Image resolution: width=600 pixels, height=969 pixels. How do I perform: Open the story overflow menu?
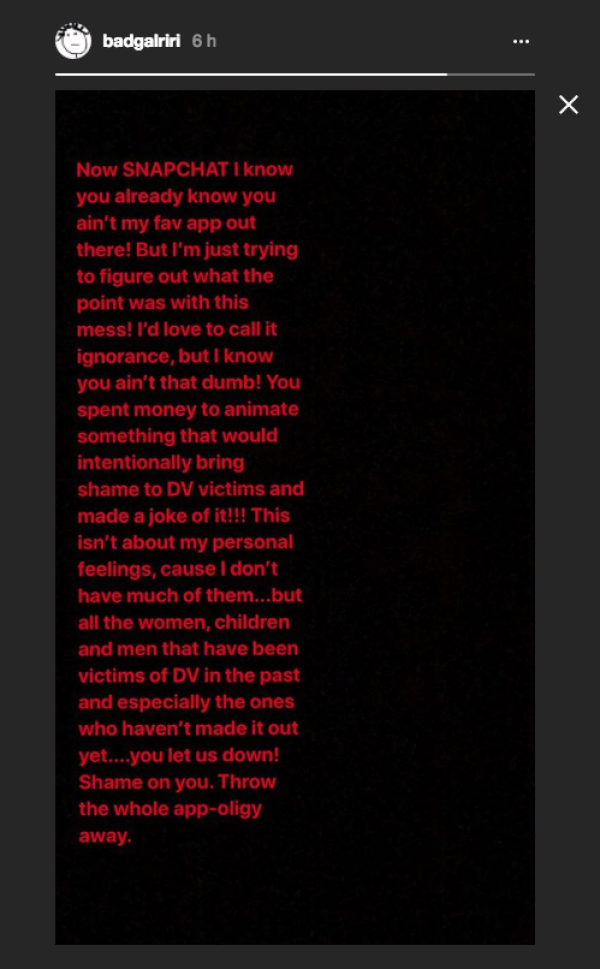pyautogui.click(x=520, y=41)
